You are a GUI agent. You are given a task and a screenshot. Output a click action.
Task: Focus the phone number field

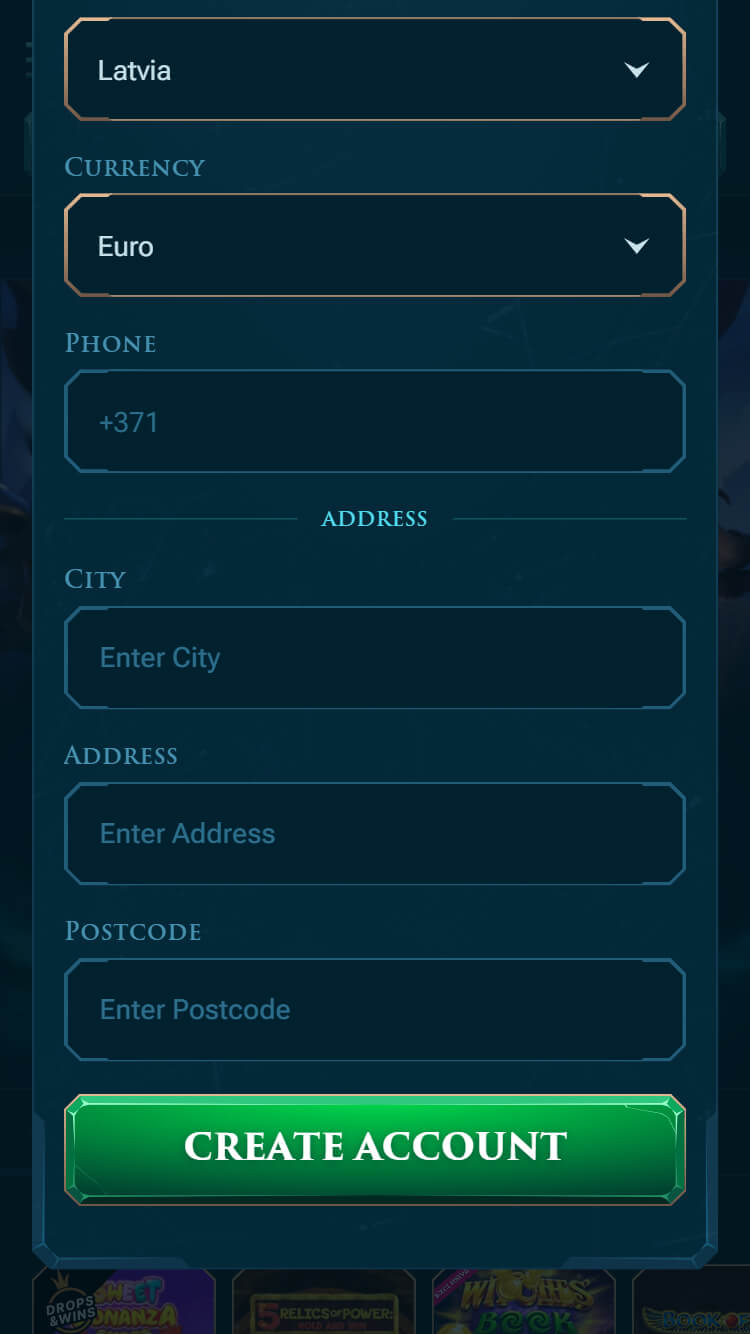[374, 422]
